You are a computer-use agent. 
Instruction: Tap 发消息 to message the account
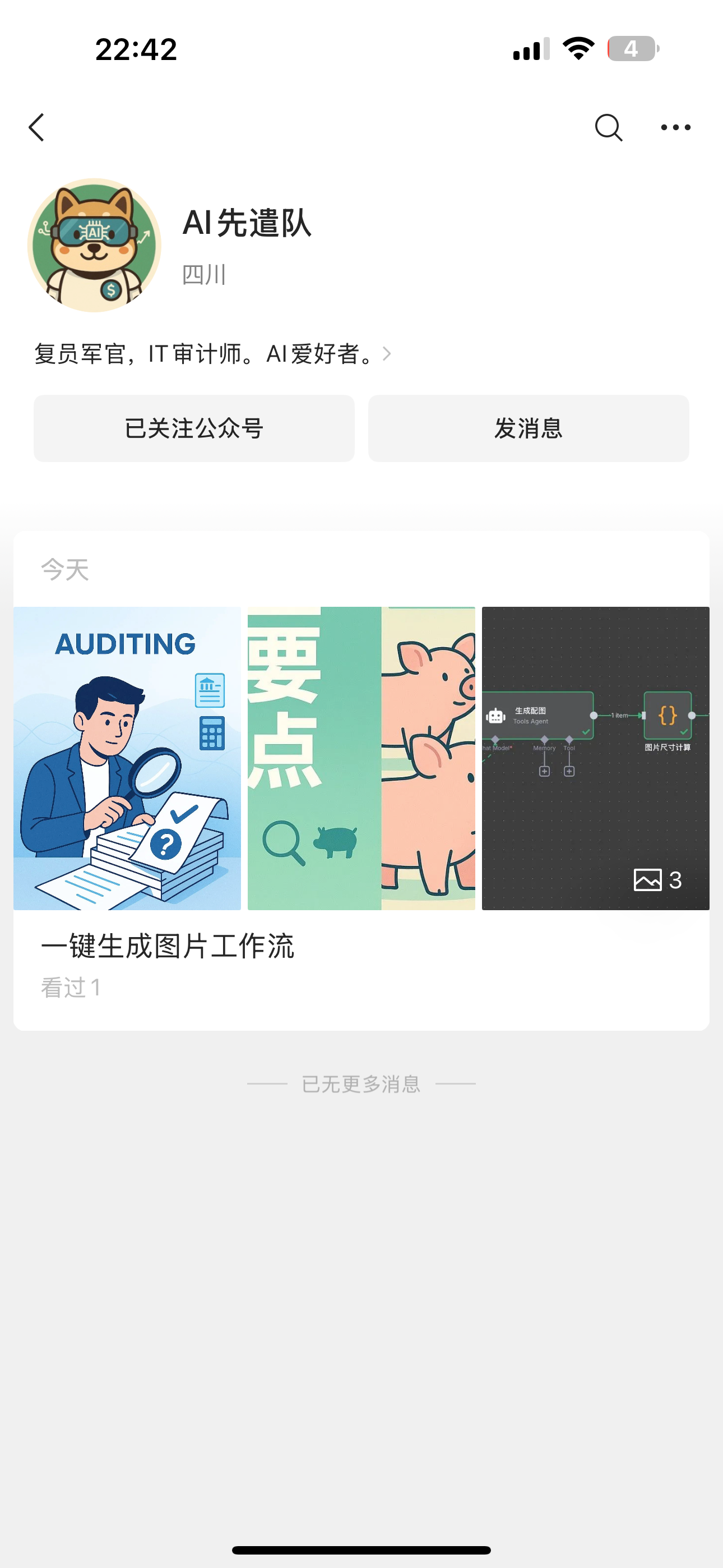[529, 428]
